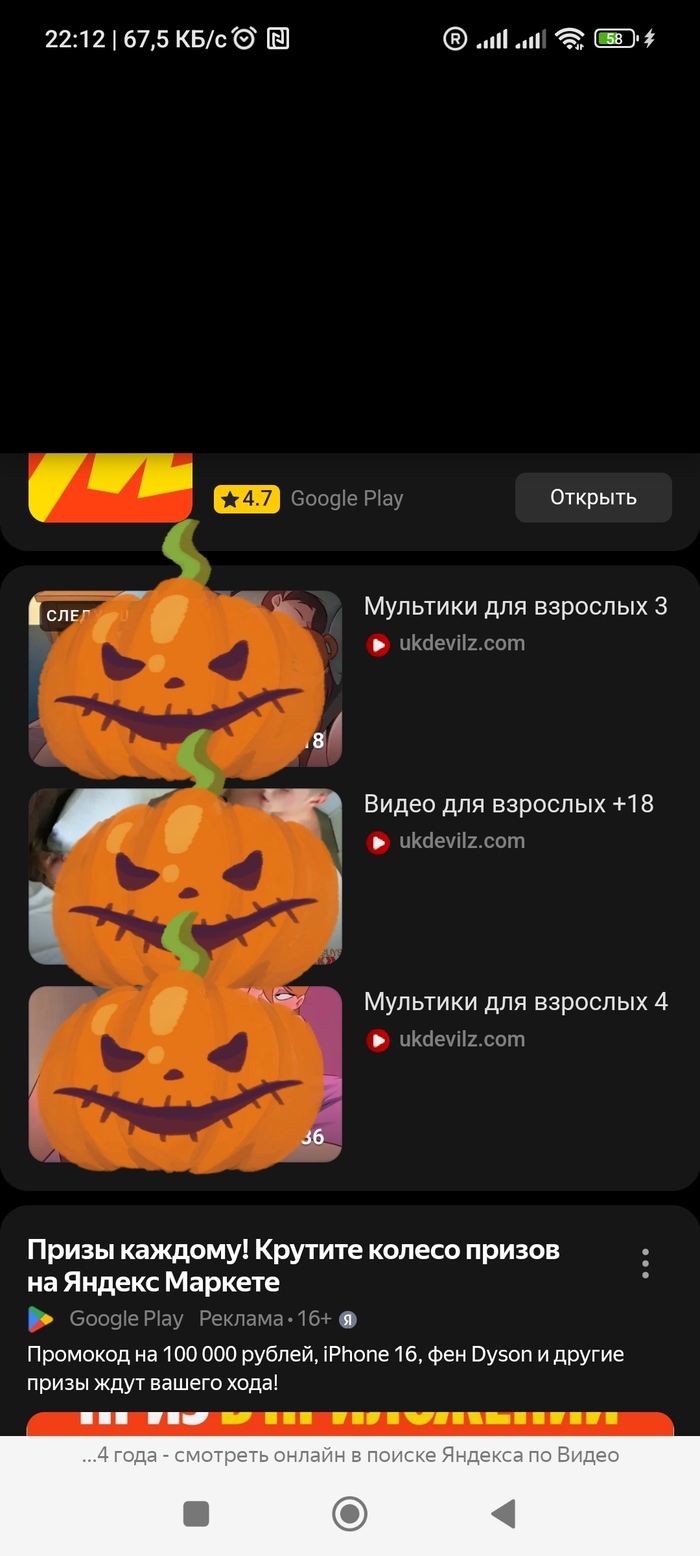Go back using the system back arrow
This screenshot has width=700, height=1556.
[503, 1513]
